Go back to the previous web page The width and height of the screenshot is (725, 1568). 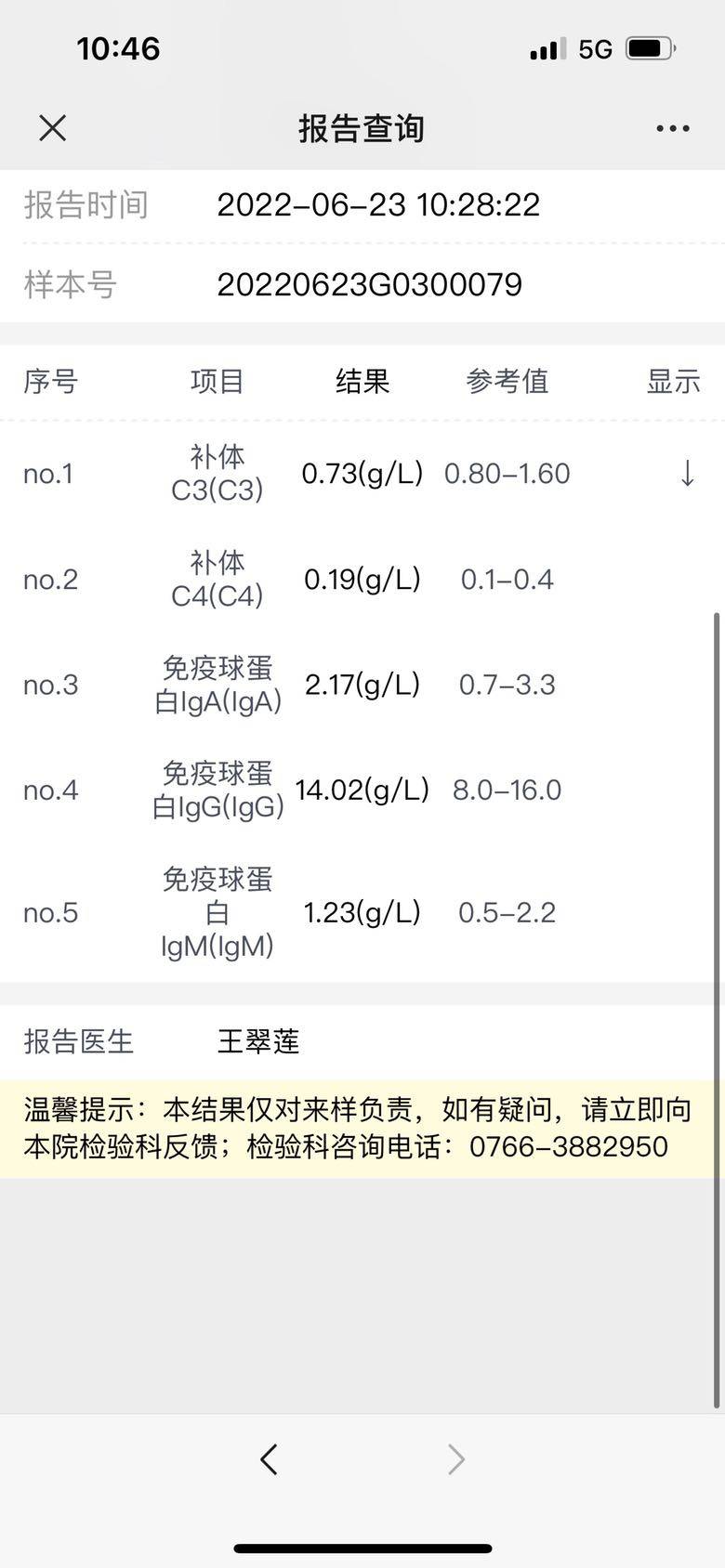[x=269, y=1459]
